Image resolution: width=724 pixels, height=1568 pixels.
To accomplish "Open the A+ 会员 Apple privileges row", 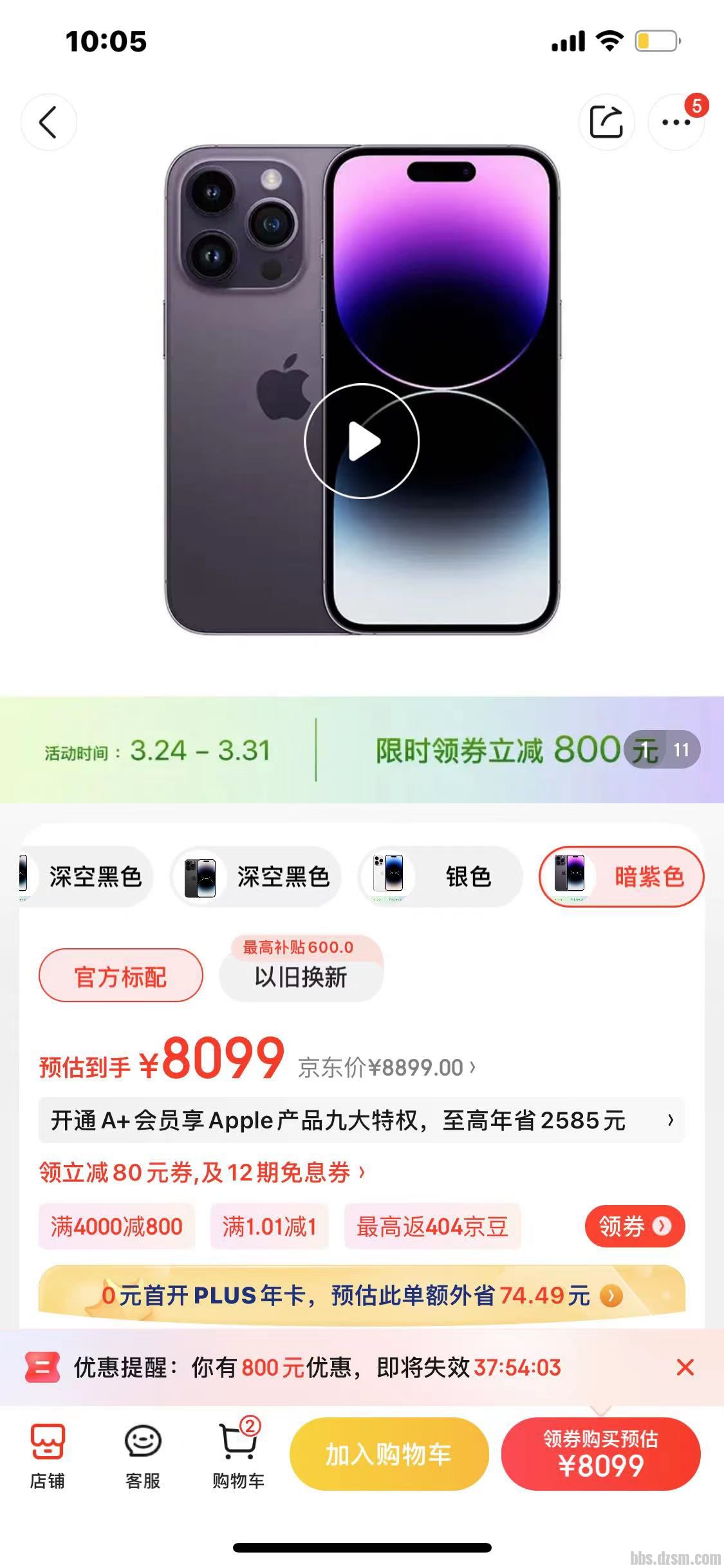I will tap(362, 1121).
